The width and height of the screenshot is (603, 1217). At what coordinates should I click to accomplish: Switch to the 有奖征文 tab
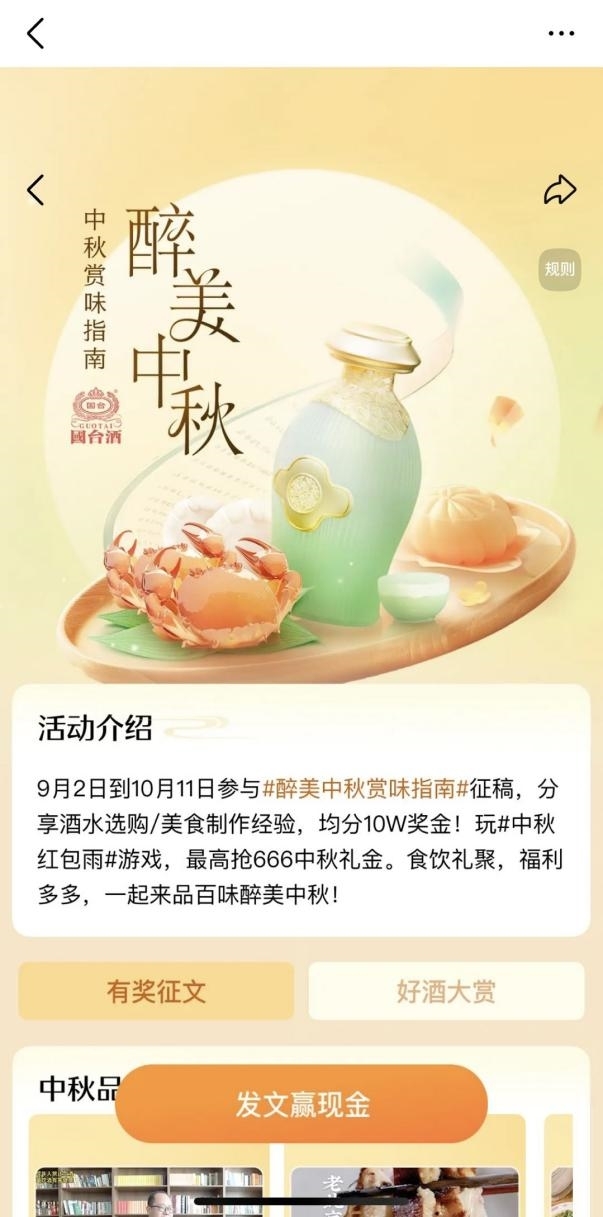(156, 991)
